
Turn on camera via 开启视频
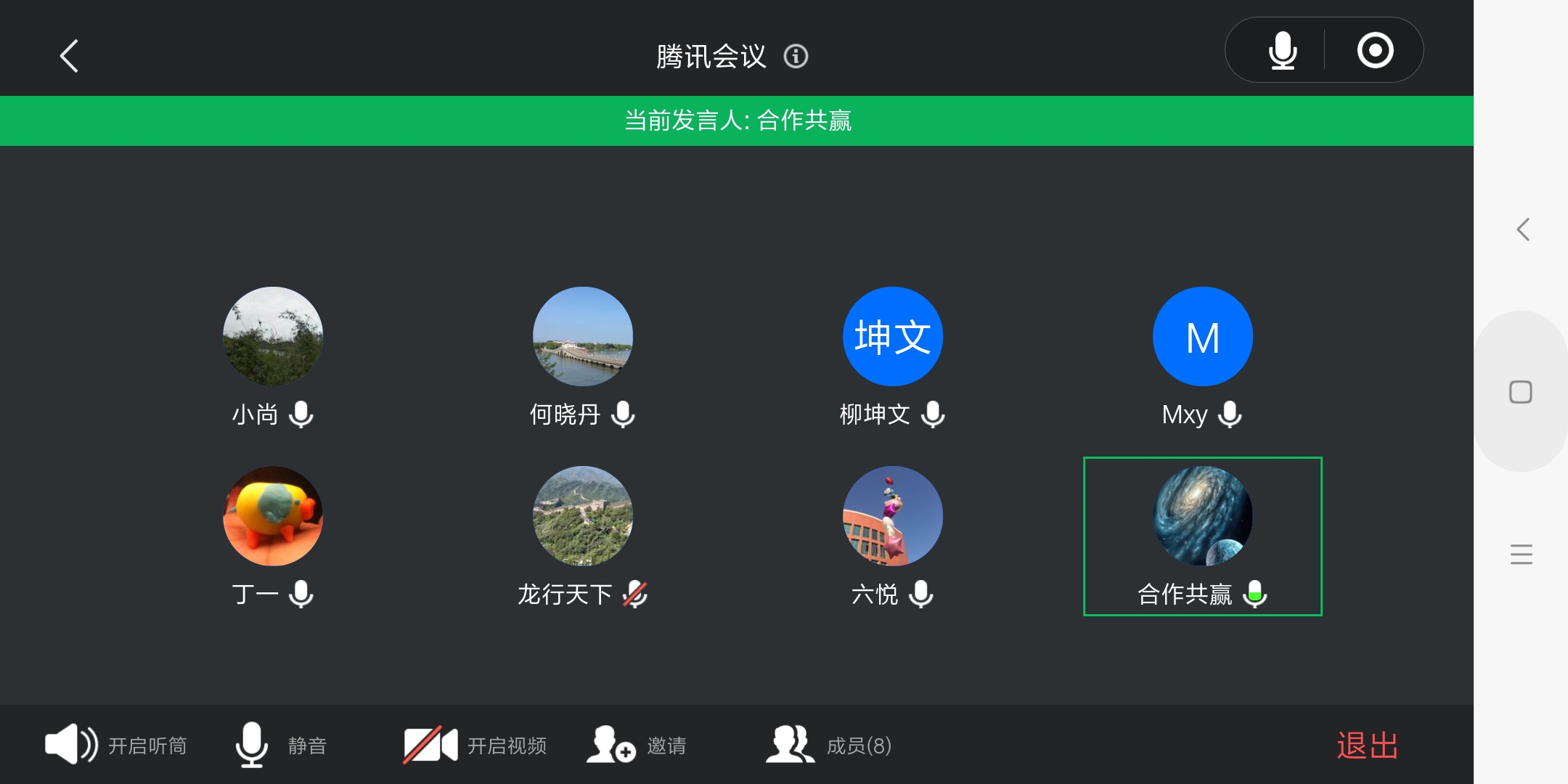click(x=475, y=745)
